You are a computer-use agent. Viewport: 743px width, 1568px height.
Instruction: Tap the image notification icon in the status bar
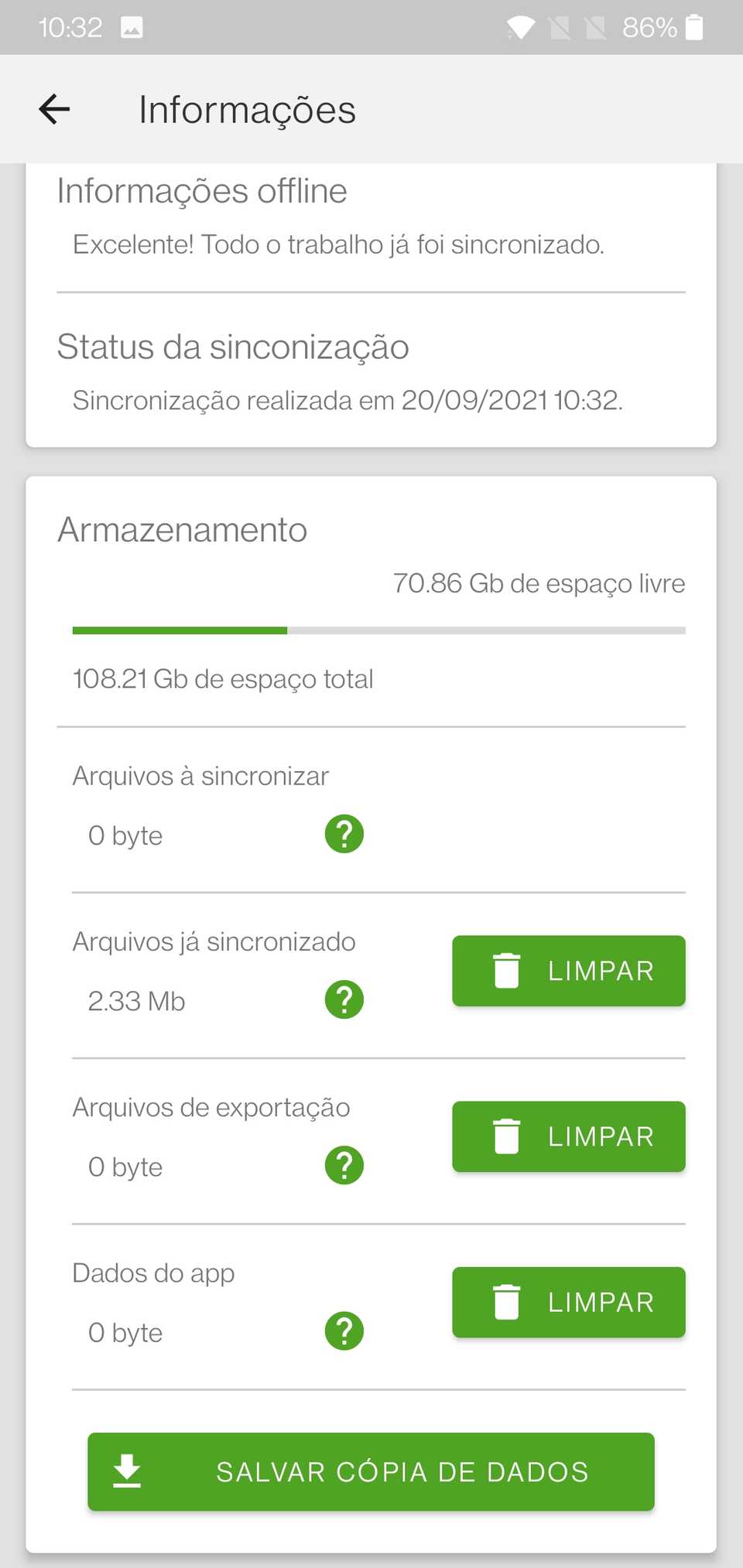132,26
